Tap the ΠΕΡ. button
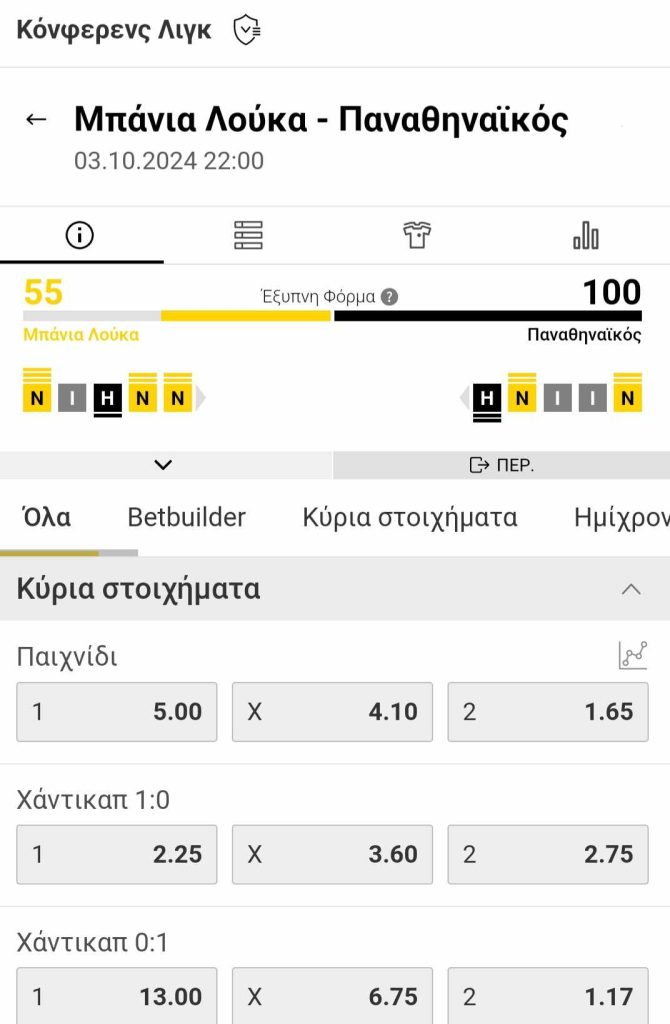Image resolution: width=670 pixels, height=1024 pixels. (501, 465)
